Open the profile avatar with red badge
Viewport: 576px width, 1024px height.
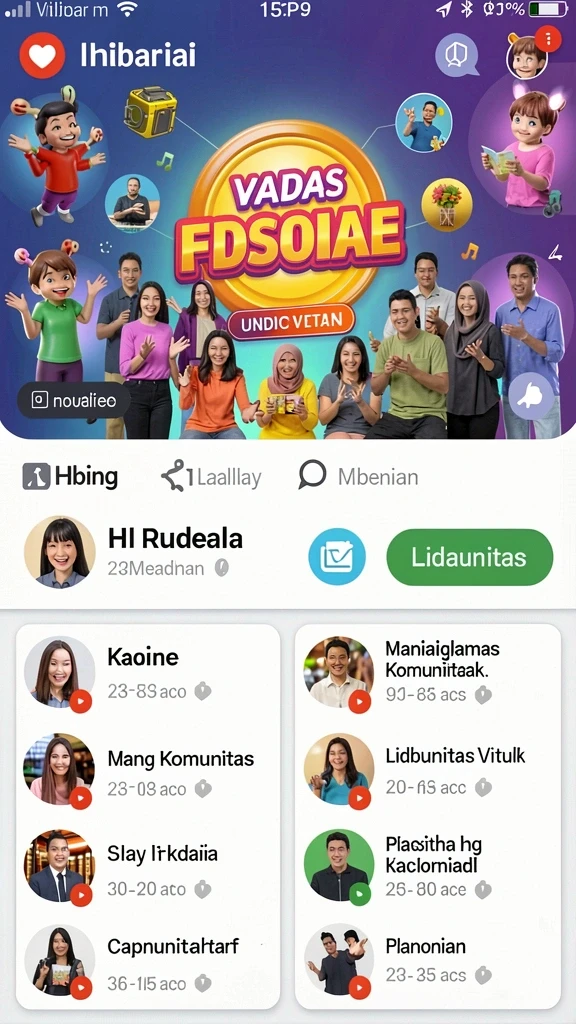(526, 57)
